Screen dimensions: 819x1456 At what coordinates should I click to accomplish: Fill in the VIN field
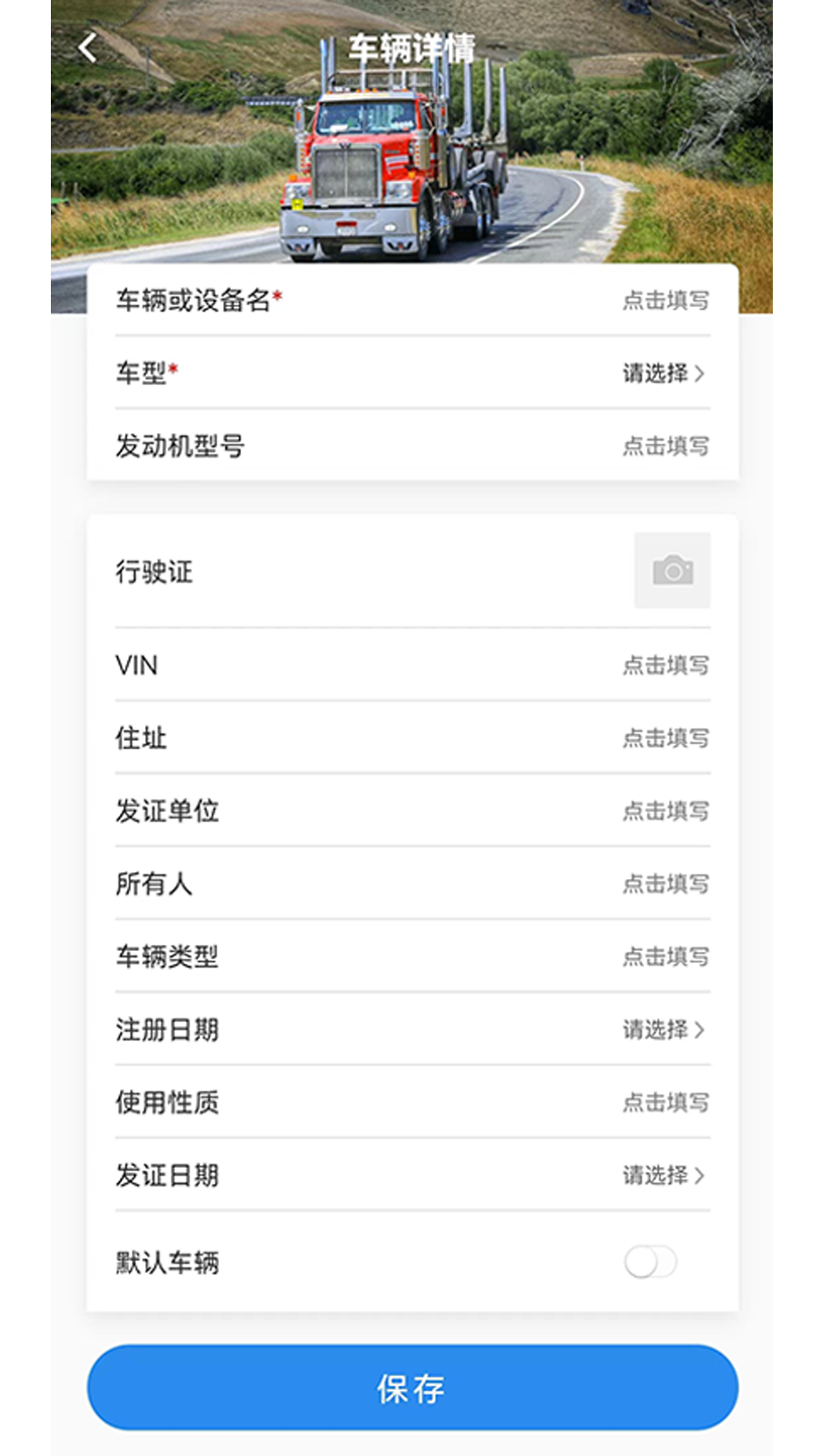pos(664,665)
